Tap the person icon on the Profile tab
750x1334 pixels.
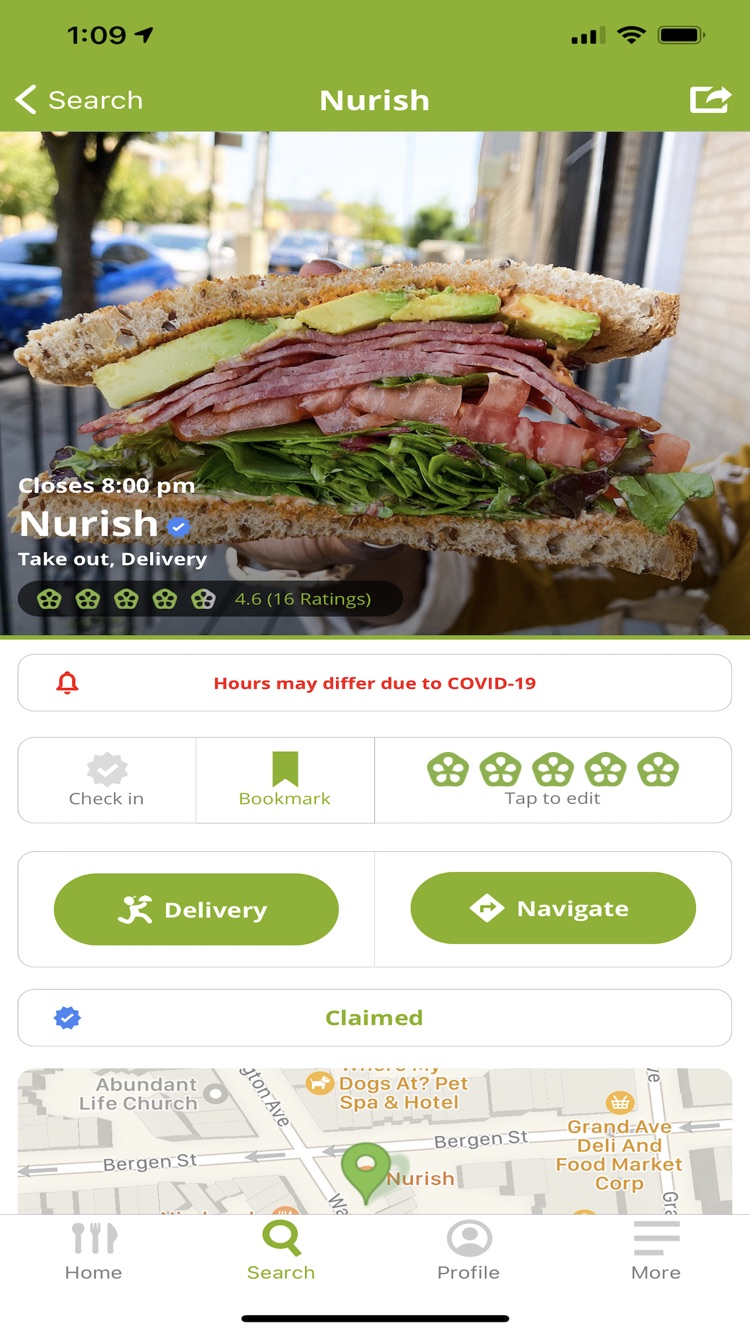468,1238
